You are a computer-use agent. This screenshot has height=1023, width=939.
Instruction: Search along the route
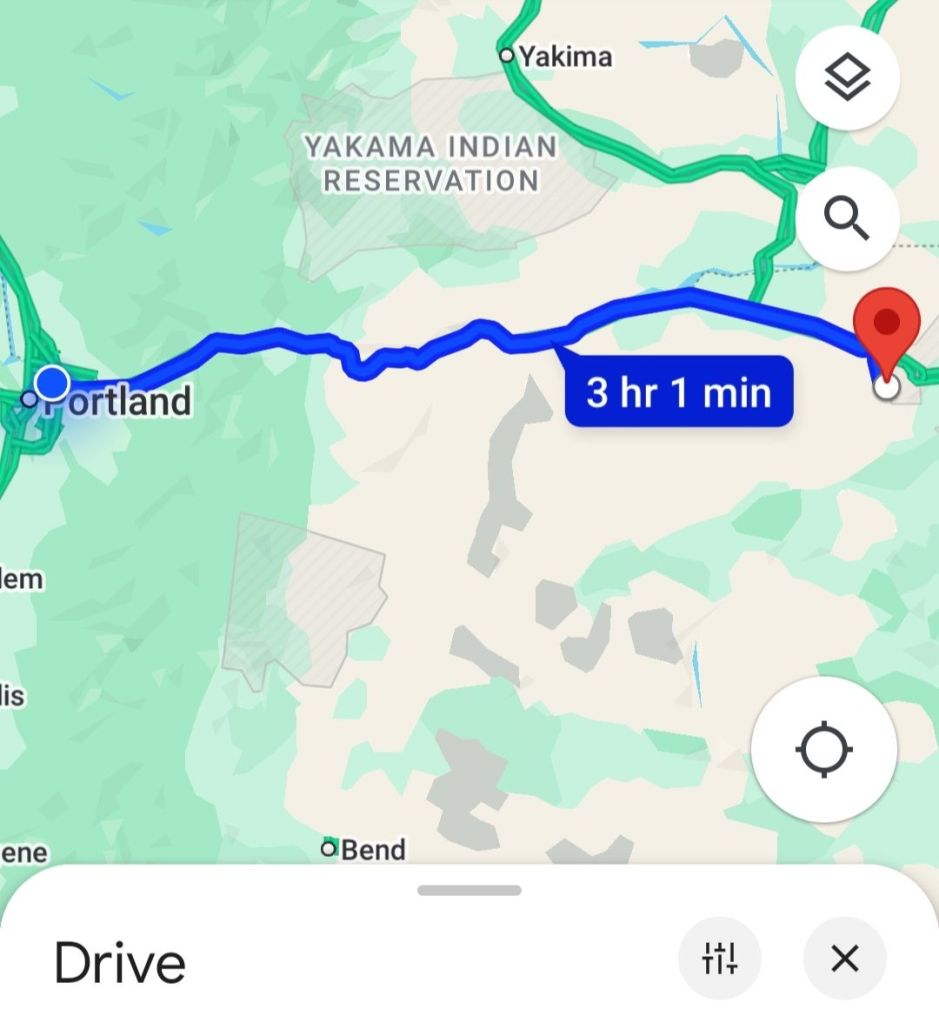(x=848, y=218)
